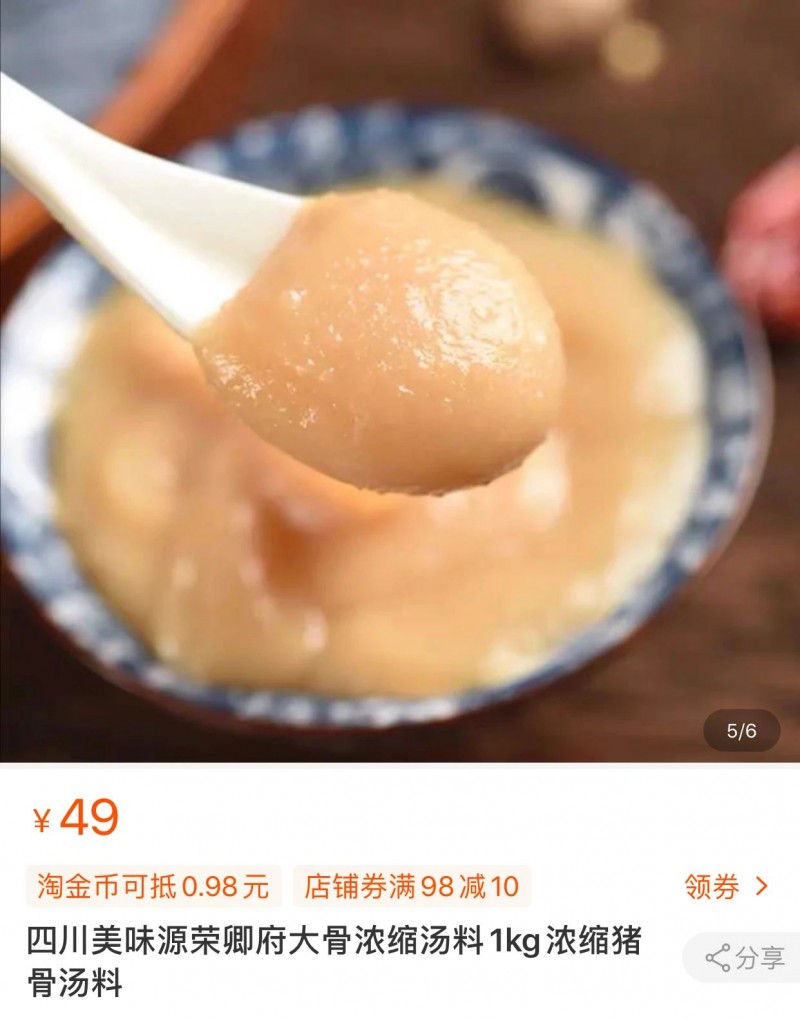Screen dimensions: 800x1019
Task: Tap the 店铺券满98减10 coupon tag
Action: (412, 886)
